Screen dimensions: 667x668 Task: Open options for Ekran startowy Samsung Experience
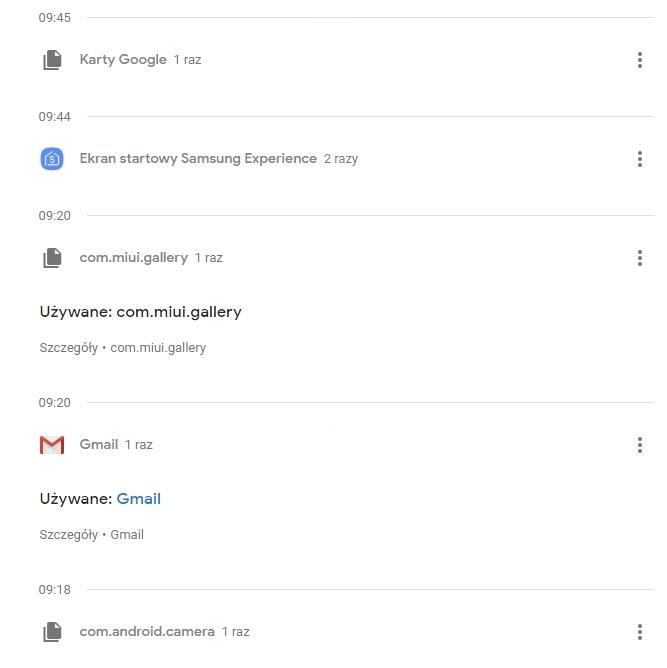(639, 159)
